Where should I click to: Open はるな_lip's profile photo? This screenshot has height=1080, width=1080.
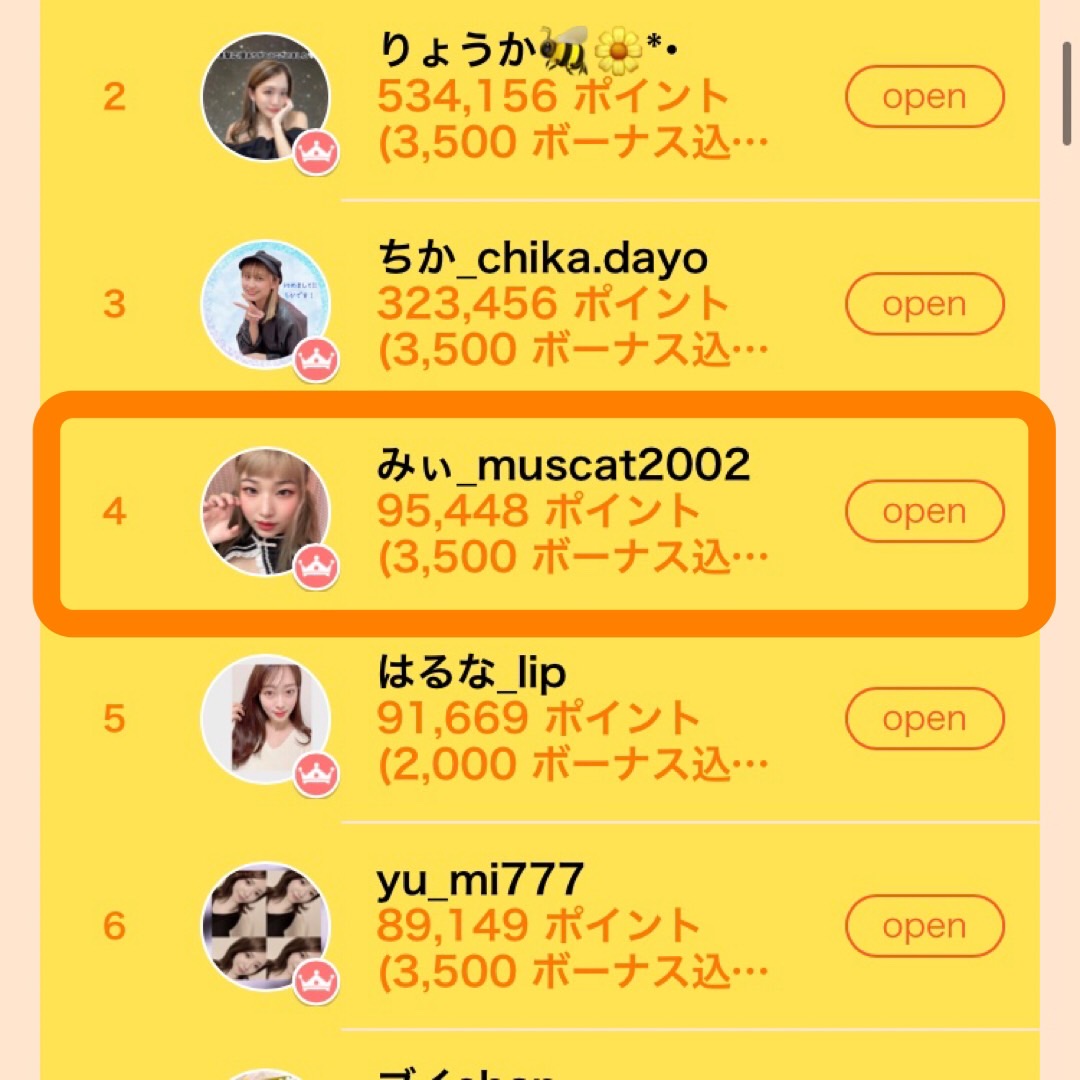tap(265, 719)
